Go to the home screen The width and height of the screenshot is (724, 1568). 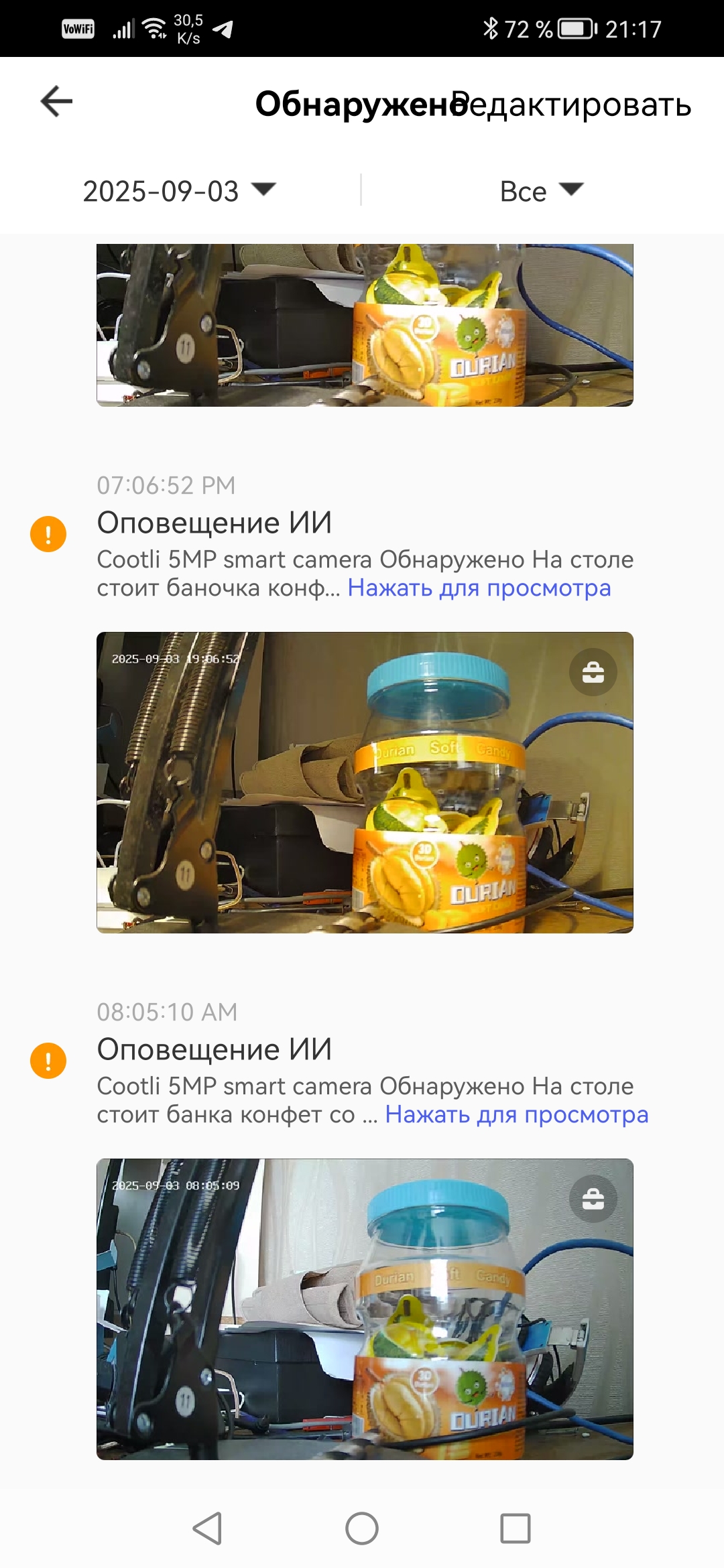(x=362, y=1528)
